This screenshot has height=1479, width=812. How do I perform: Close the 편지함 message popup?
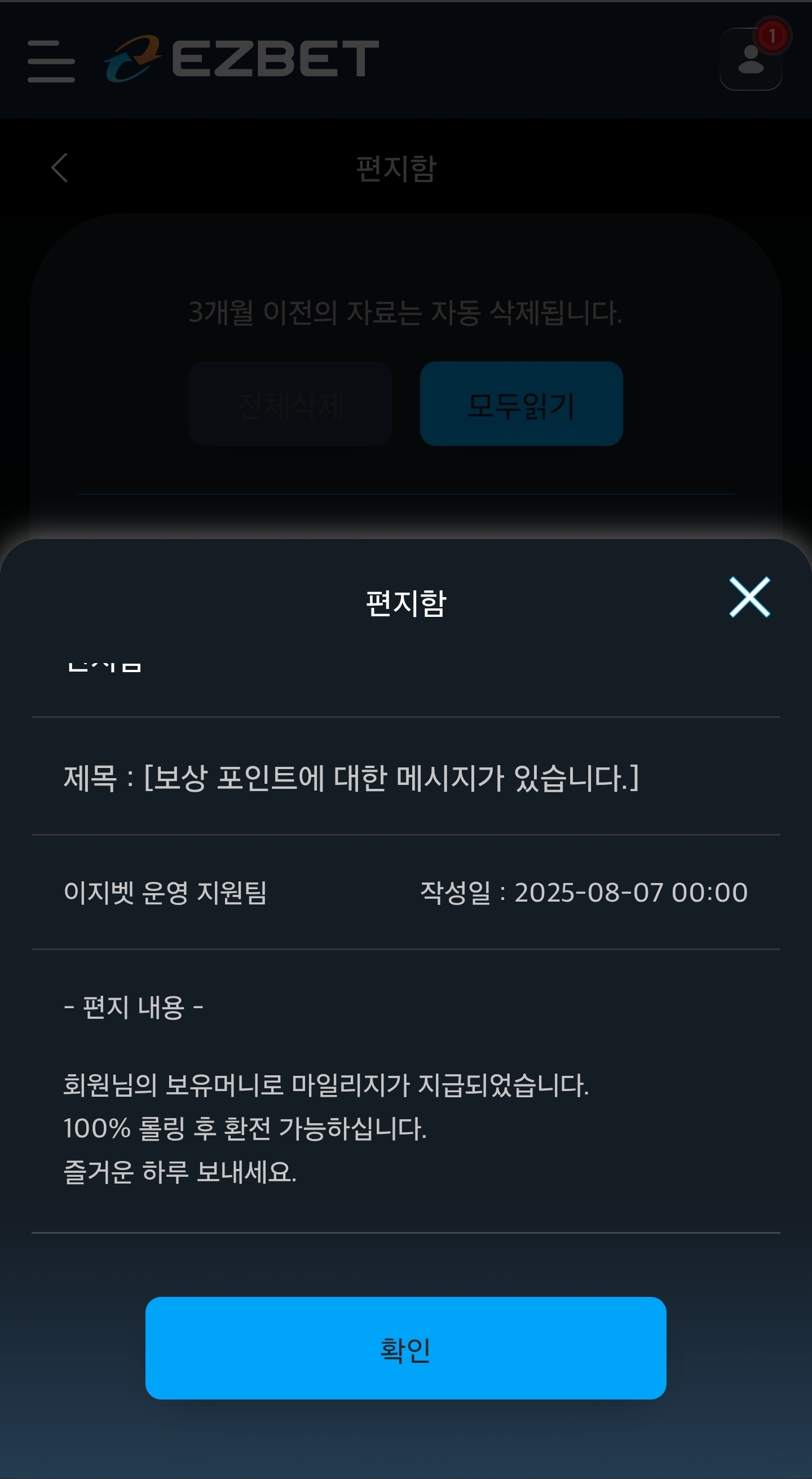point(749,597)
